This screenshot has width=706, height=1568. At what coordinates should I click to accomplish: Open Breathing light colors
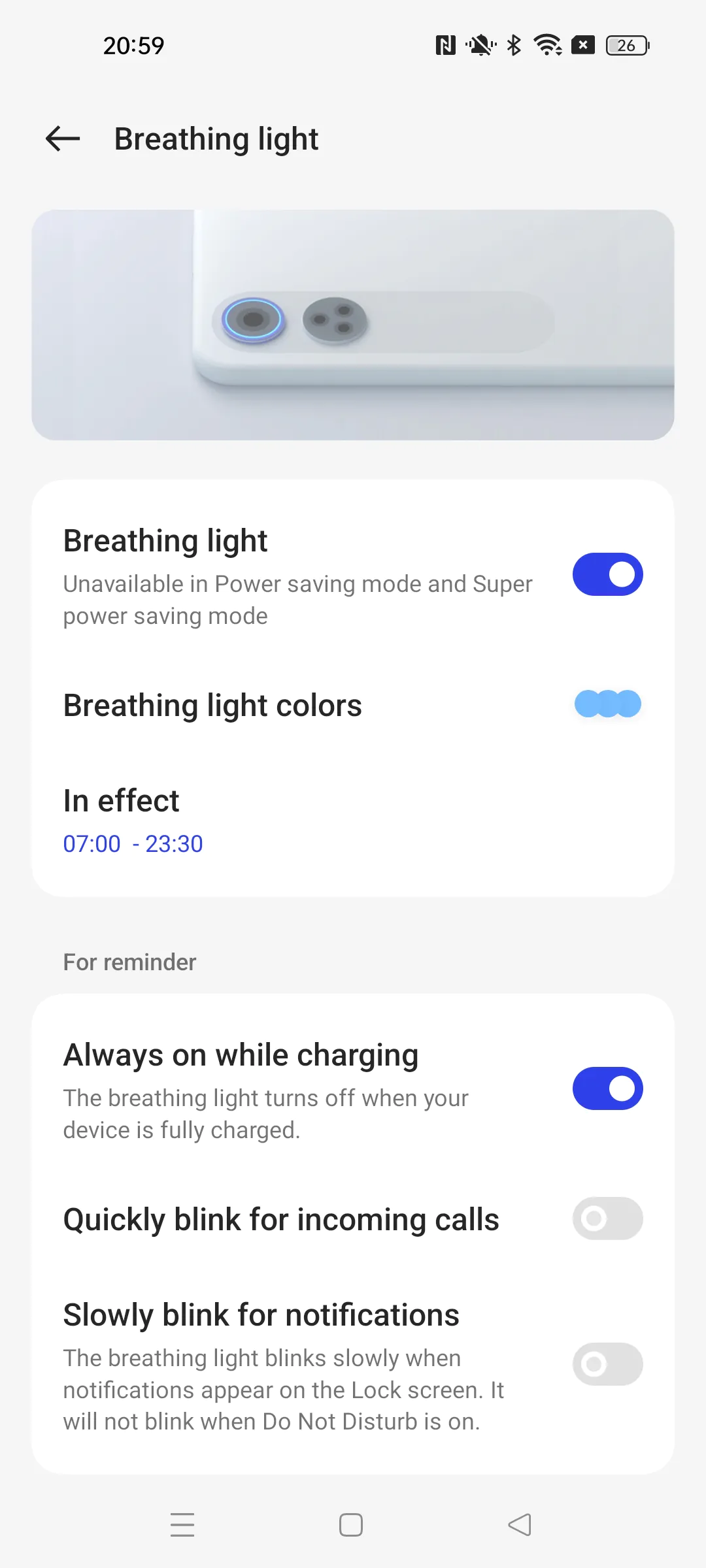coord(353,705)
